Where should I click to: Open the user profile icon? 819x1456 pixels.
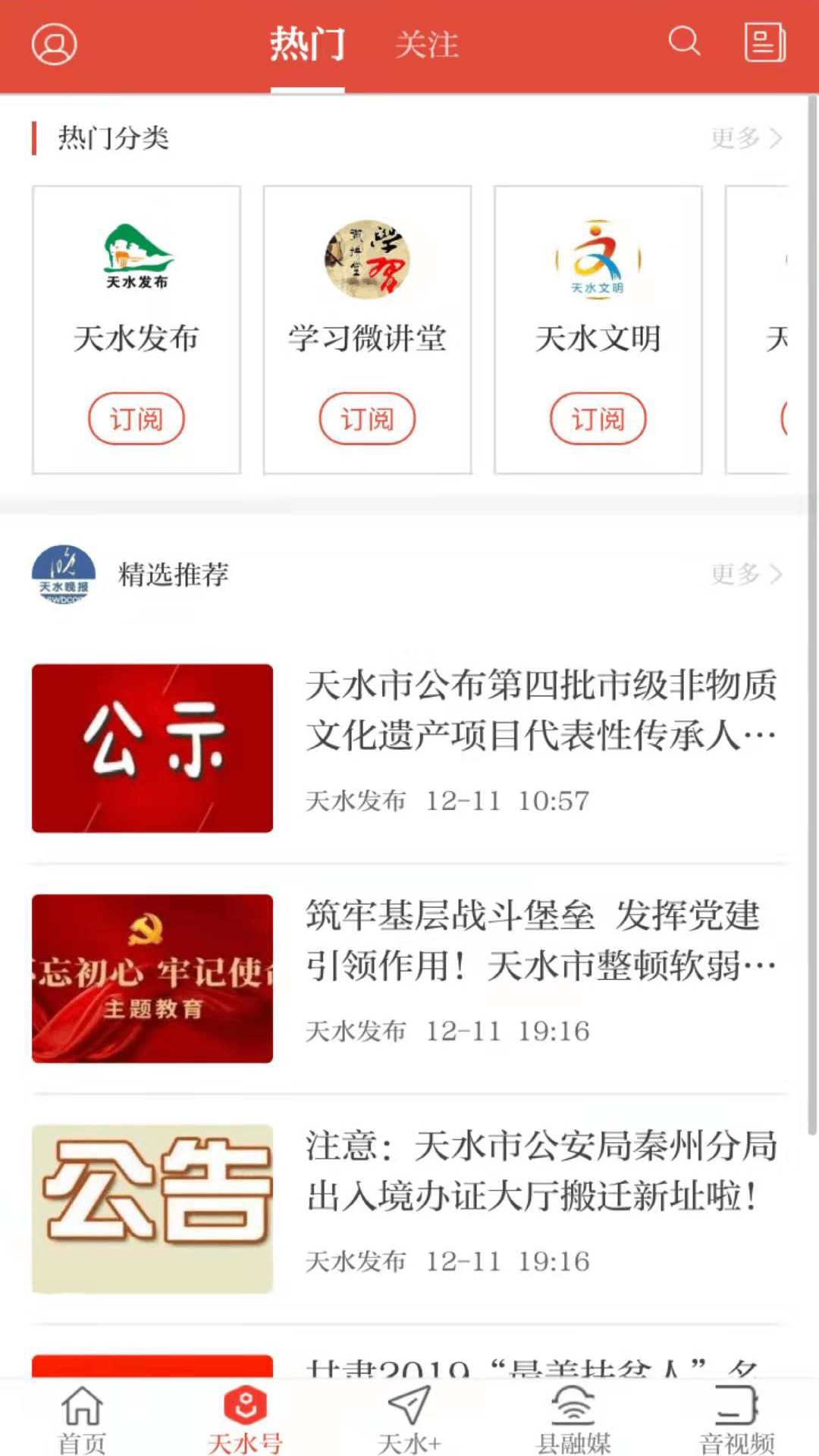(x=54, y=44)
